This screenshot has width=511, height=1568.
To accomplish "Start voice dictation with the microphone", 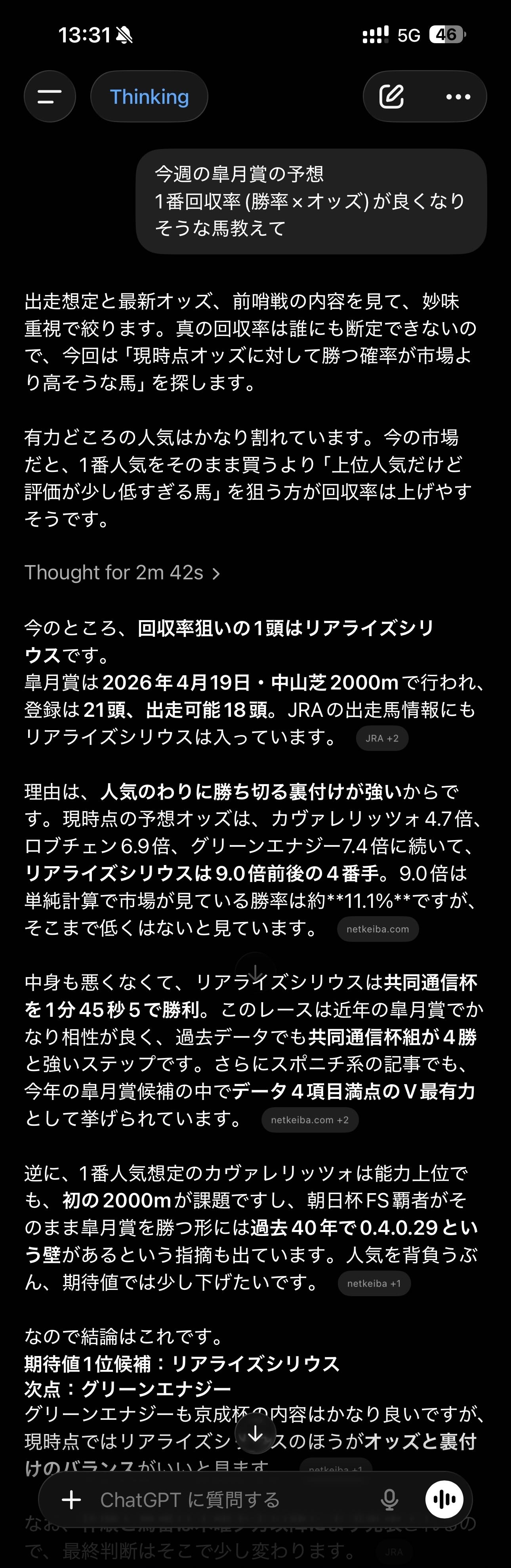I will point(389,1500).
